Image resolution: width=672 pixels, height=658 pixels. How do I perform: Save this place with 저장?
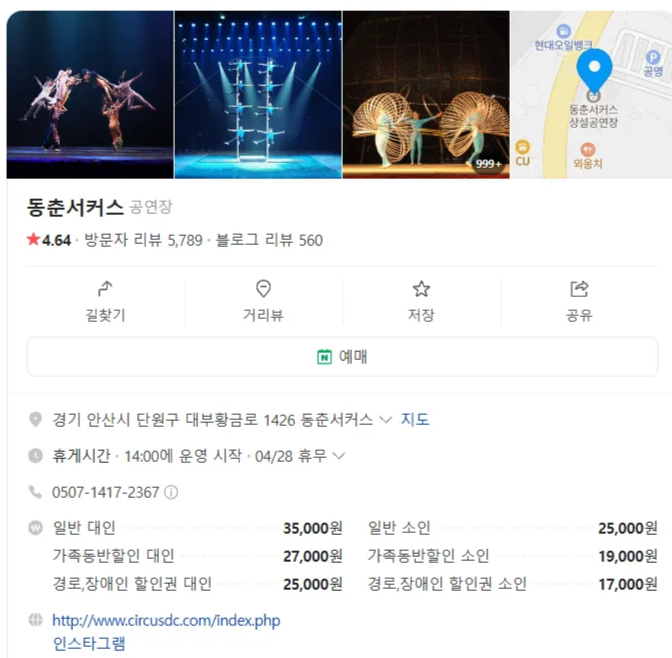tap(421, 301)
